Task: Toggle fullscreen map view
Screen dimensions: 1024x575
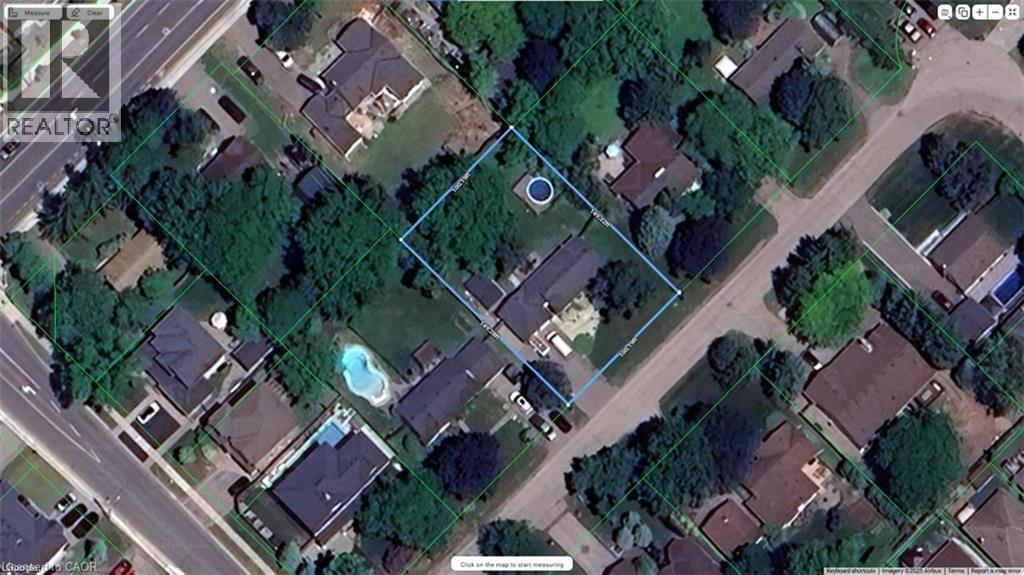Action: tap(1012, 12)
